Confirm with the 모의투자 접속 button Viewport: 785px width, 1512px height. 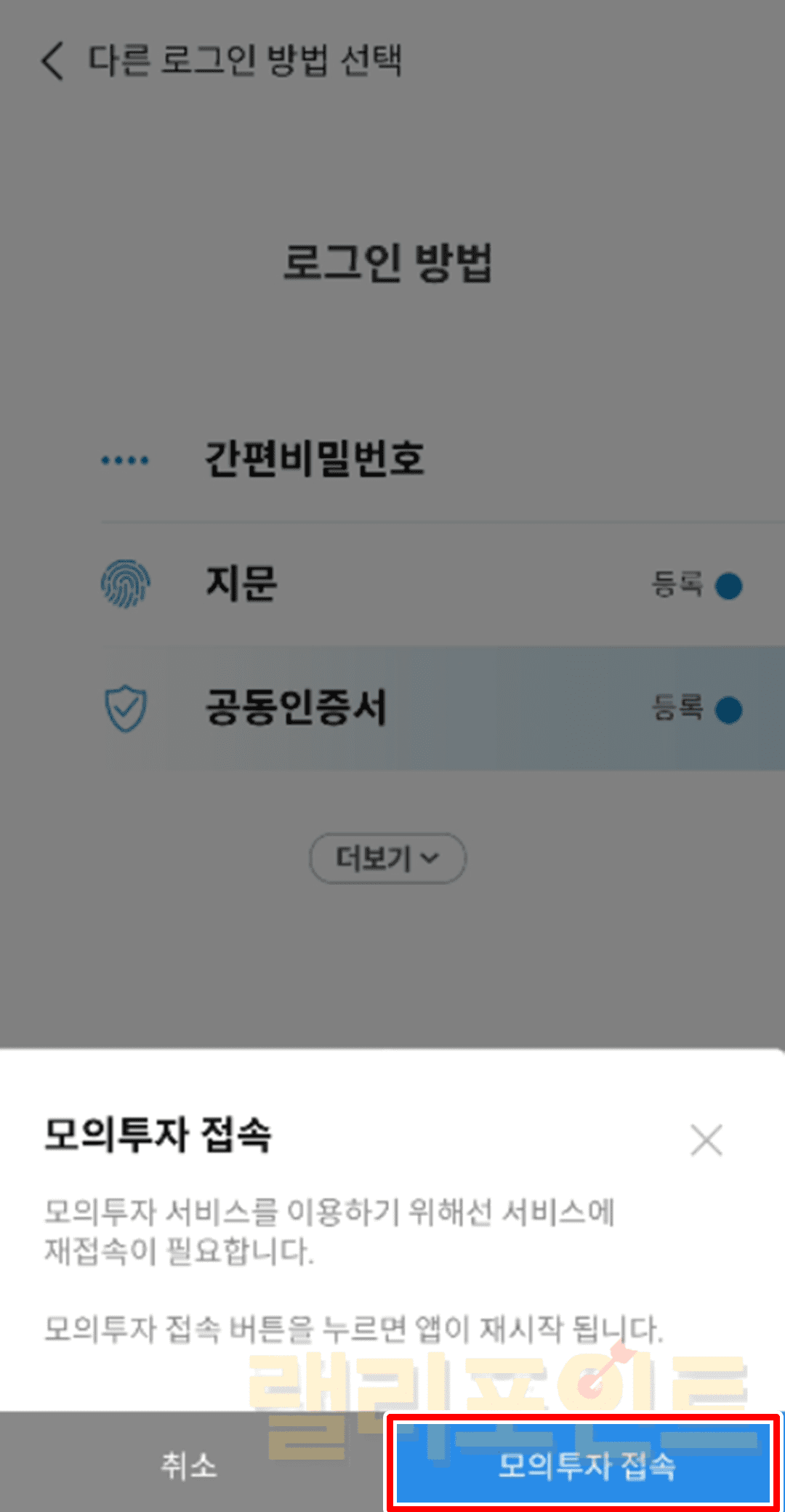pos(586,1465)
